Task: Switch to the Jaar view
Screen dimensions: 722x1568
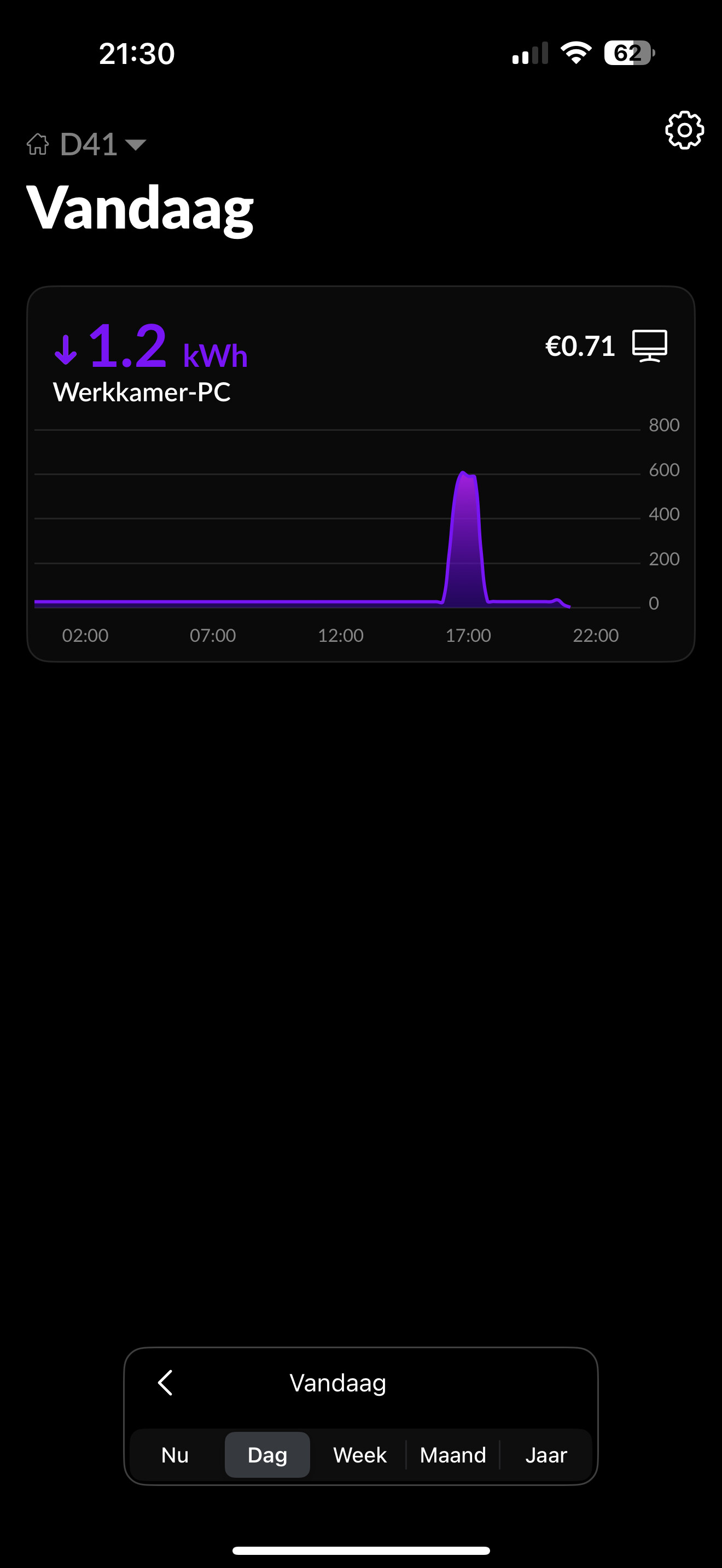Action: 546,1455
